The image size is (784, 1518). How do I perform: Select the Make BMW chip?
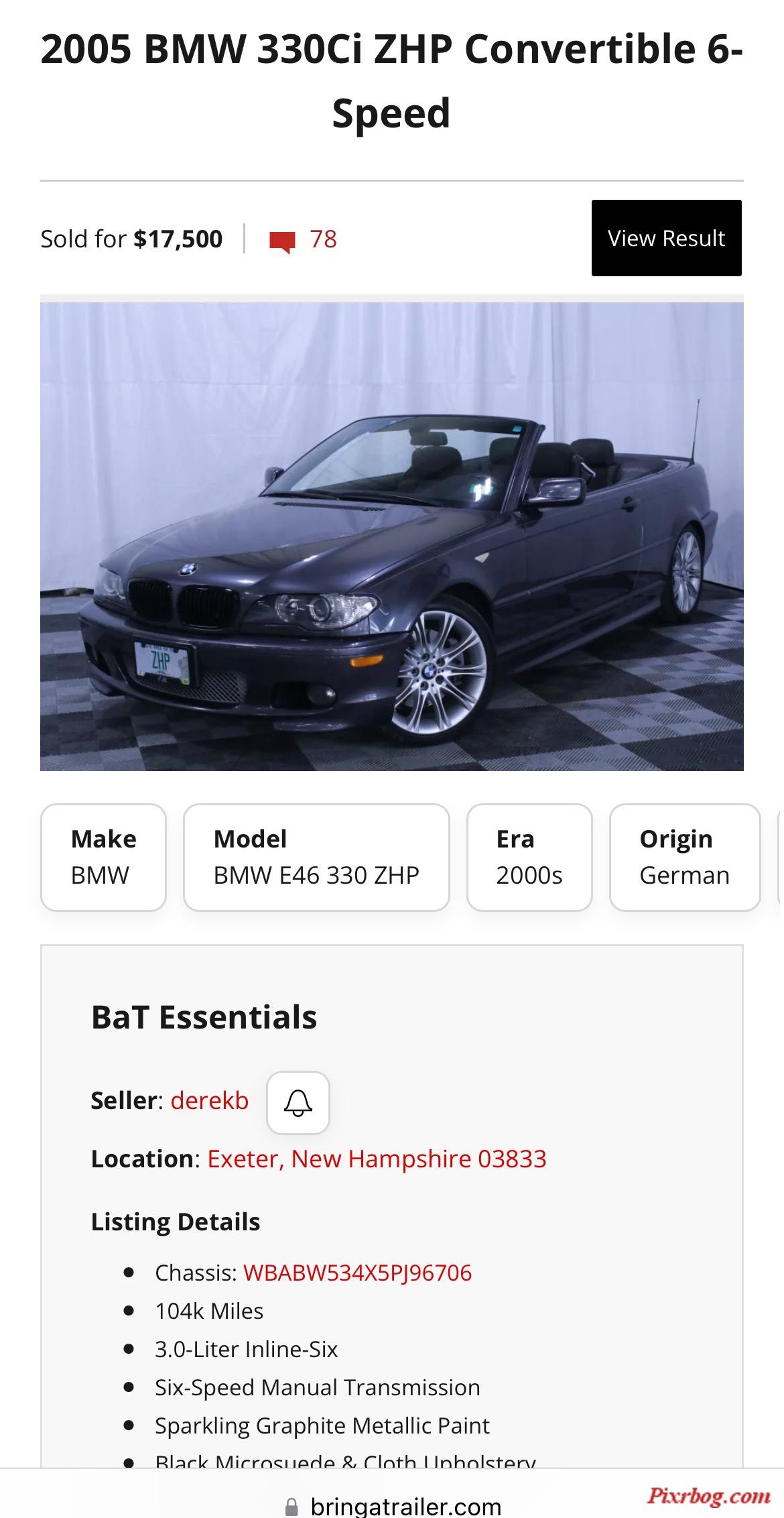103,857
